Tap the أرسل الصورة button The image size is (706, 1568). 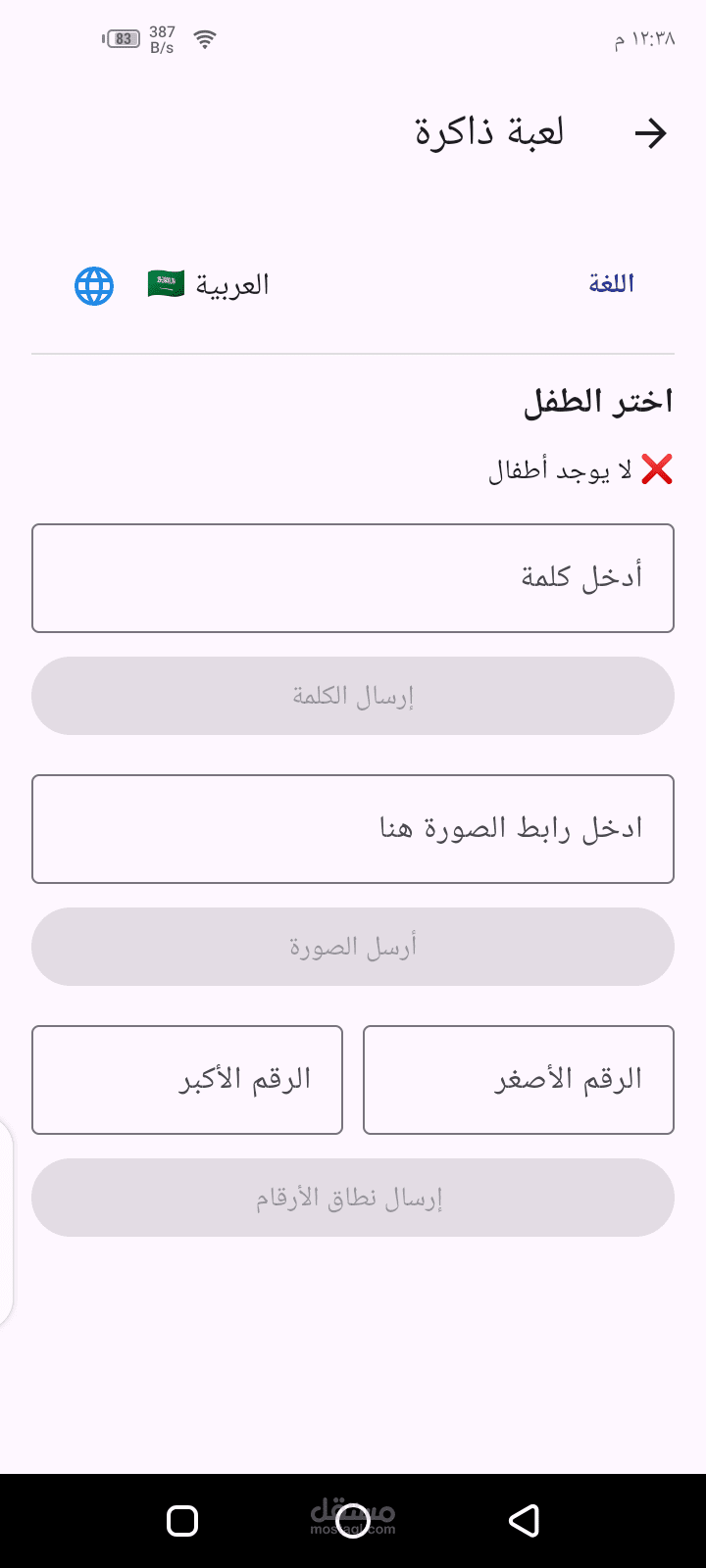[353, 947]
